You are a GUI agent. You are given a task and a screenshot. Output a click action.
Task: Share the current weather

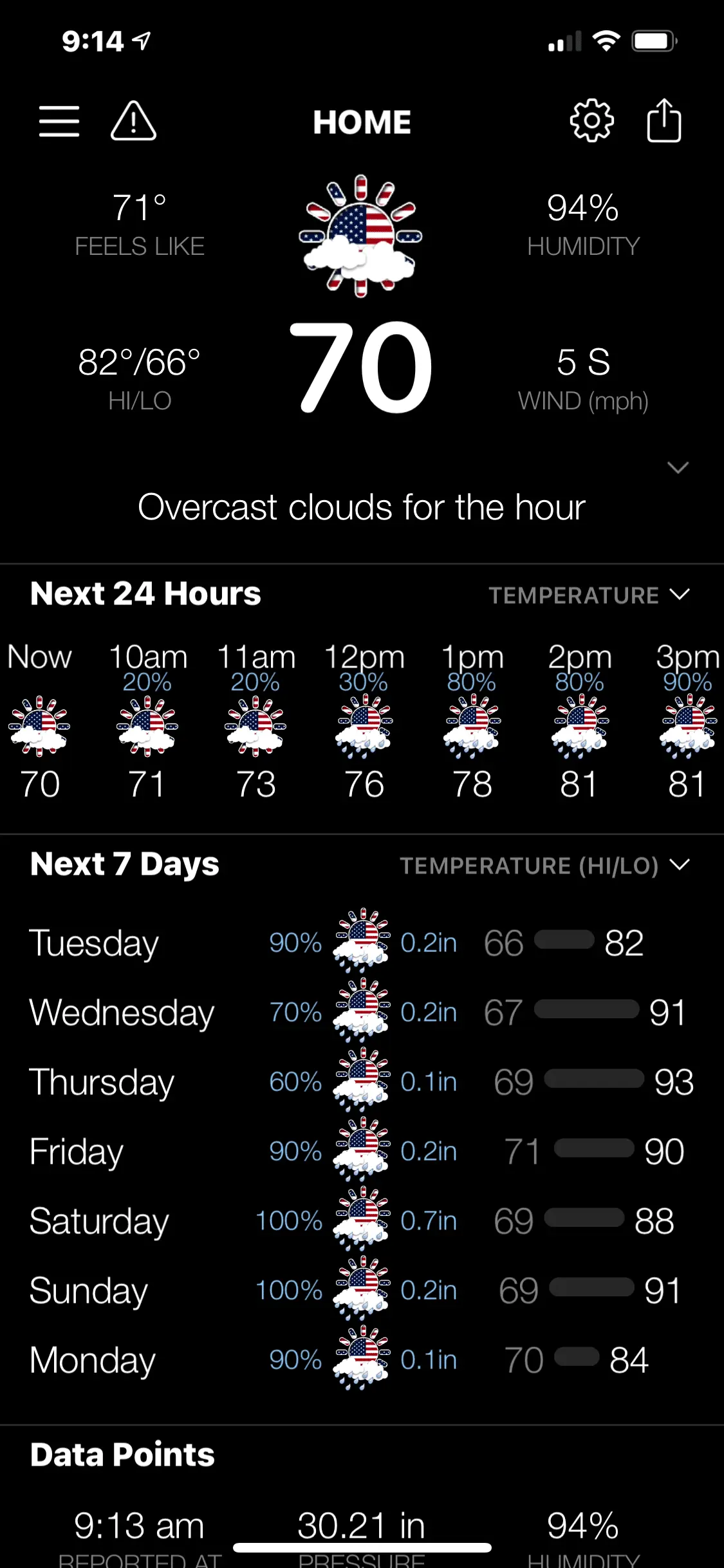coord(664,121)
